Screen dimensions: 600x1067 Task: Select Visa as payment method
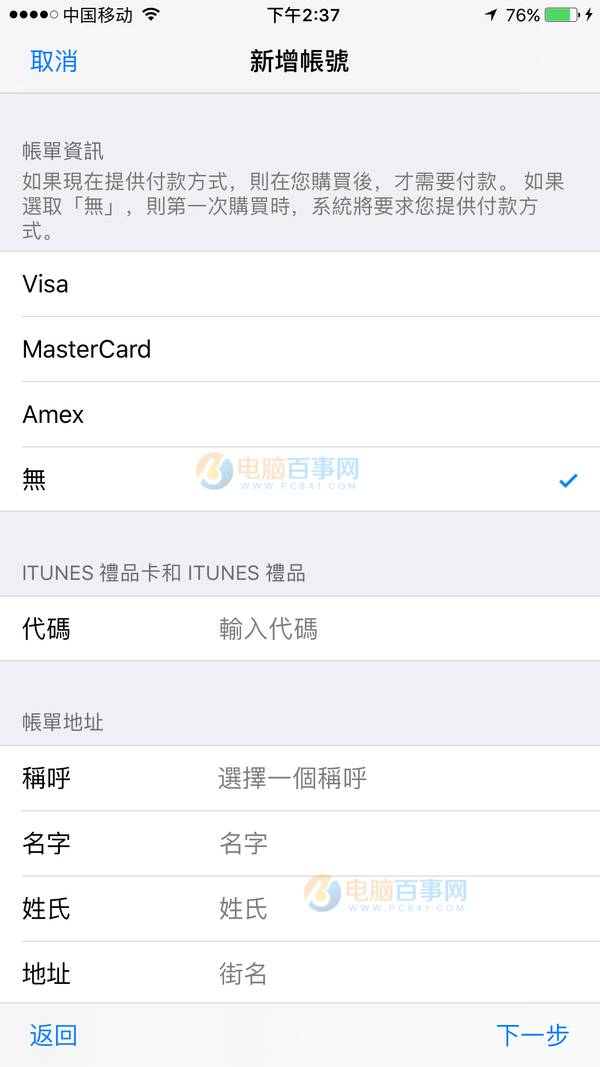tap(300, 284)
